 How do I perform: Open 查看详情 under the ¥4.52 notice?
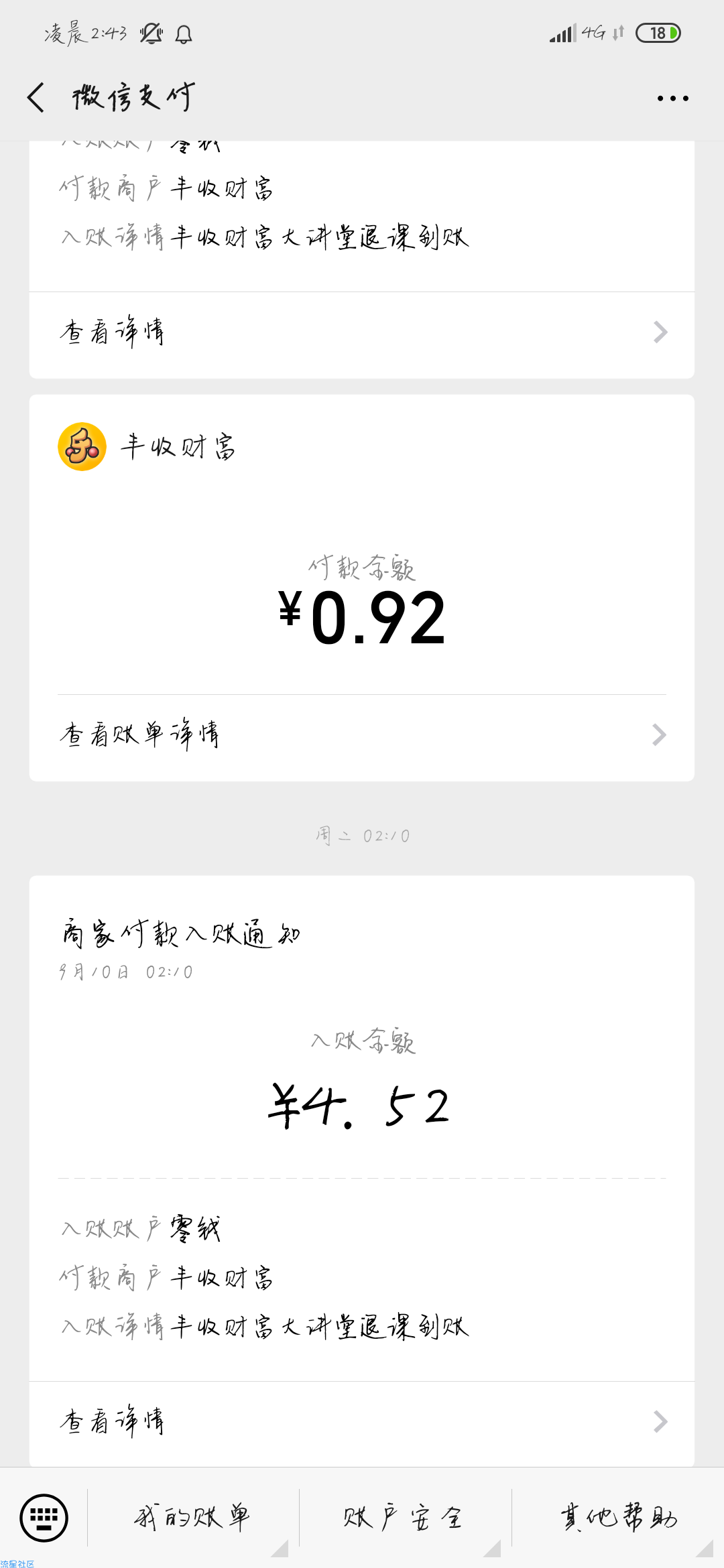tap(362, 1421)
